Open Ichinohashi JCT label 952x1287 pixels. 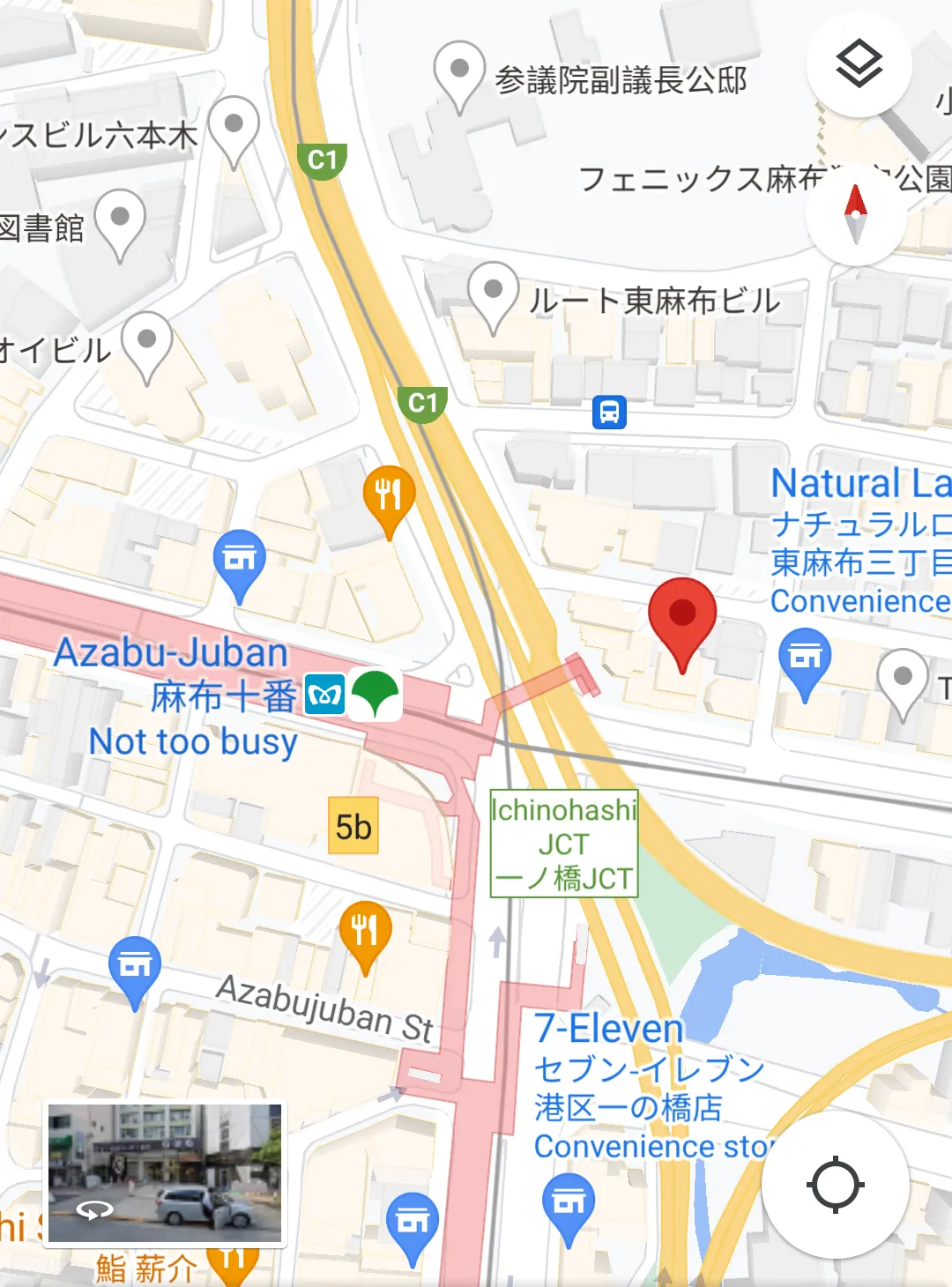563,844
